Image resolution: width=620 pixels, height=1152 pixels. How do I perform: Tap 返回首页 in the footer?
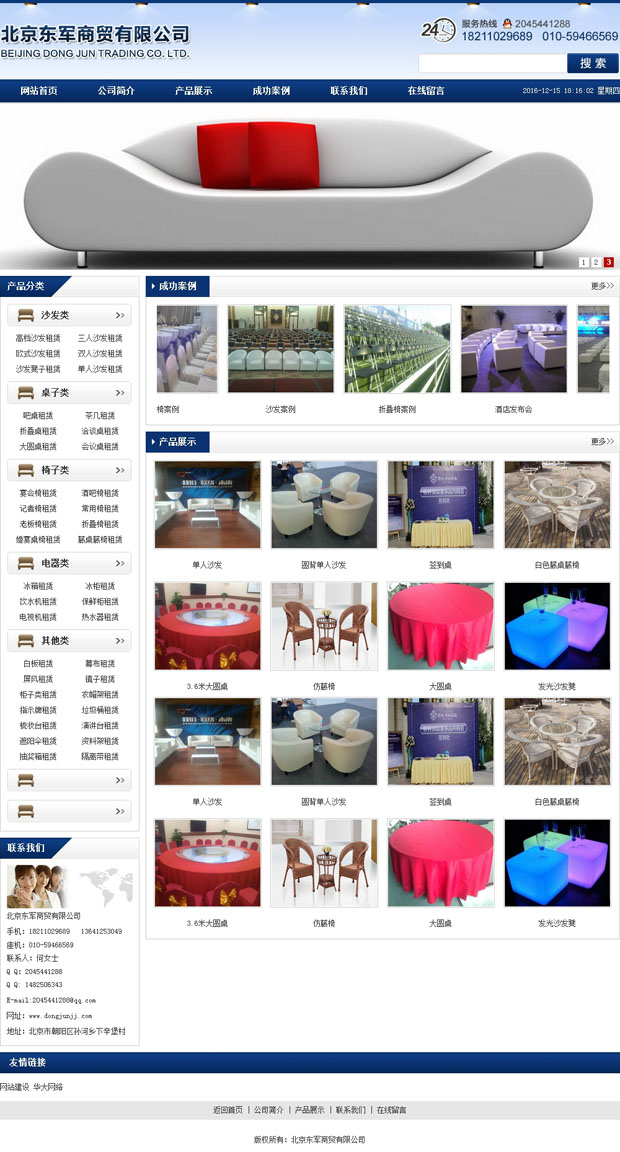point(228,1110)
